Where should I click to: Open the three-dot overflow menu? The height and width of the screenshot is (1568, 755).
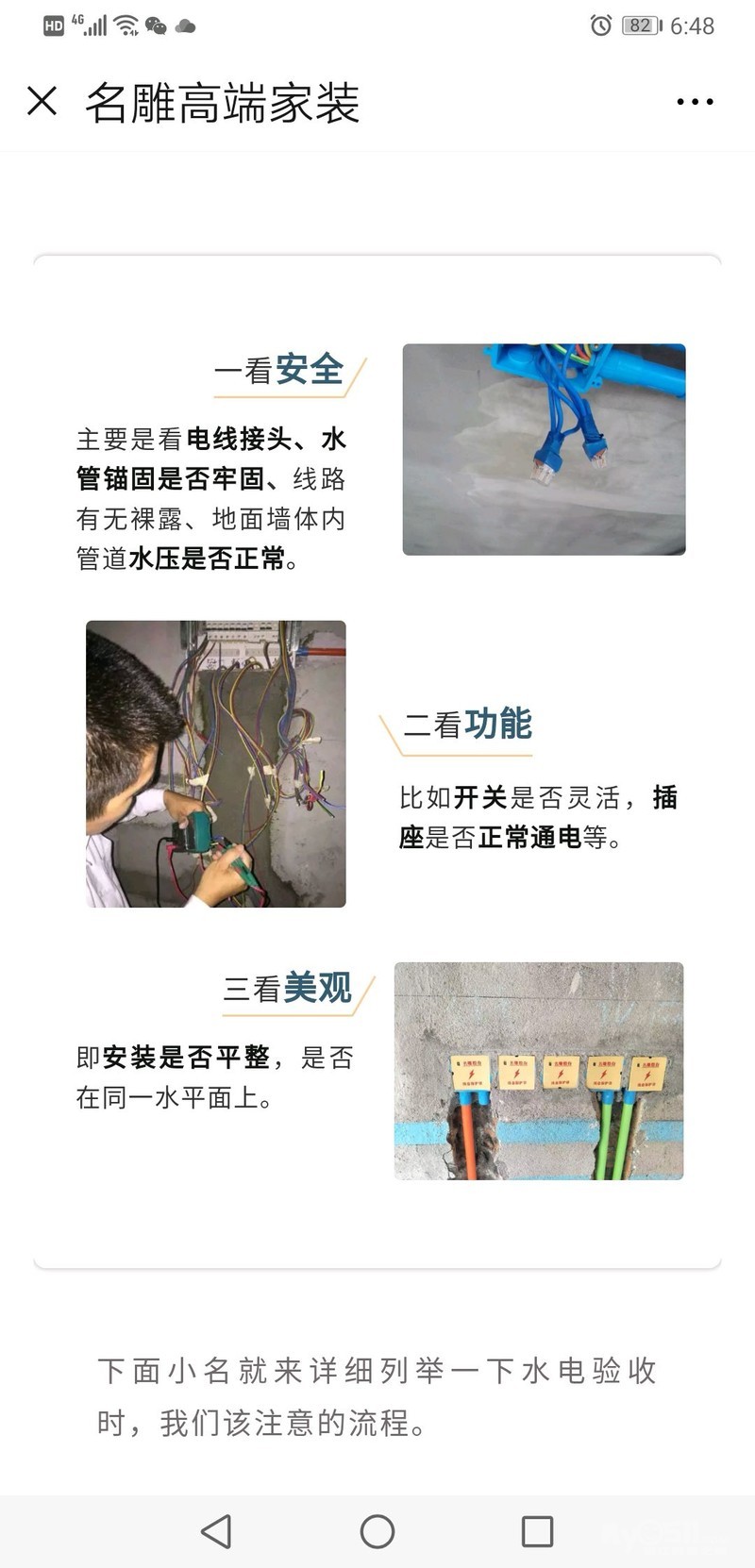(695, 102)
